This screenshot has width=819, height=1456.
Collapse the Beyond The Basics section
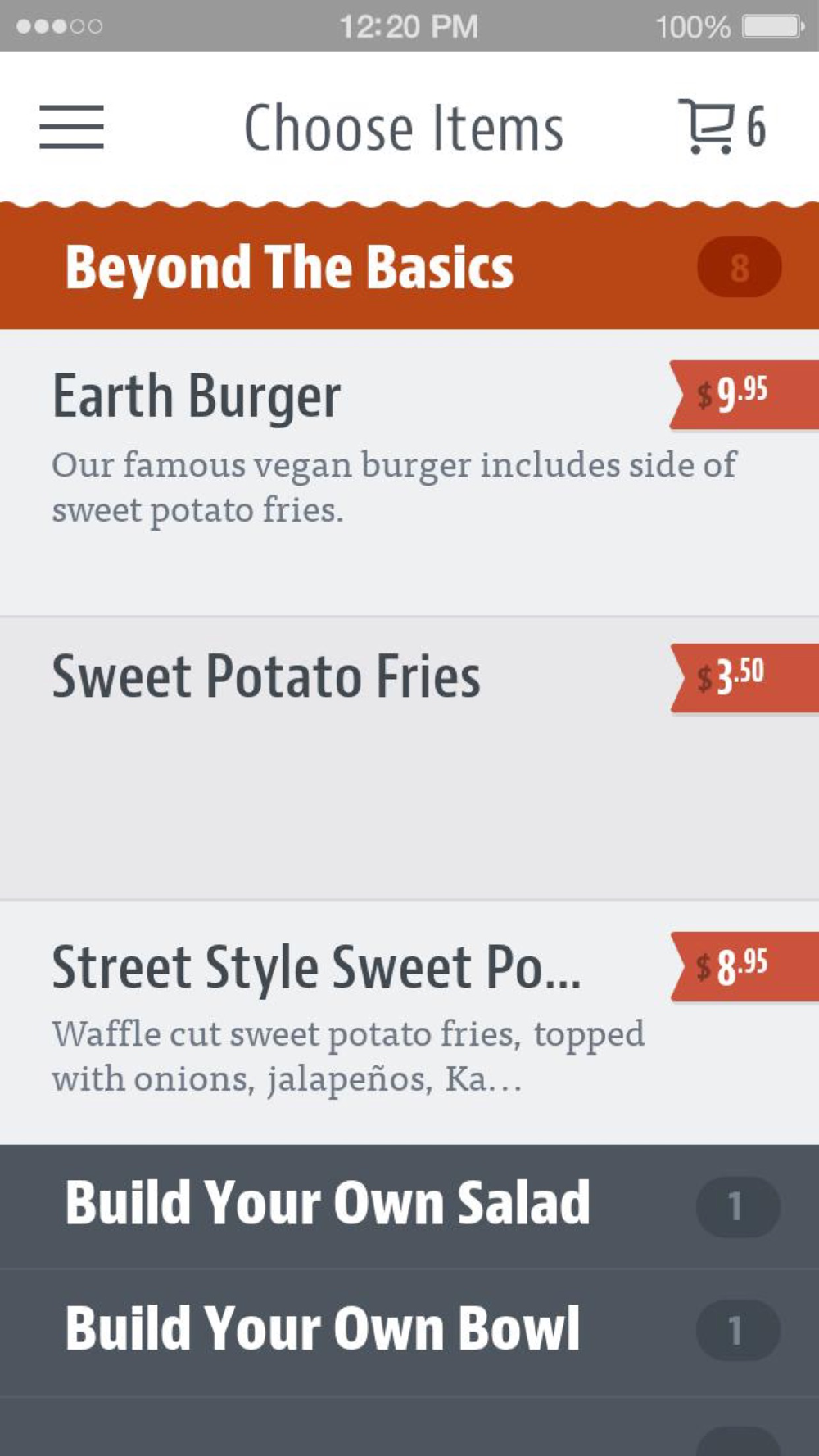[x=409, y=267]
